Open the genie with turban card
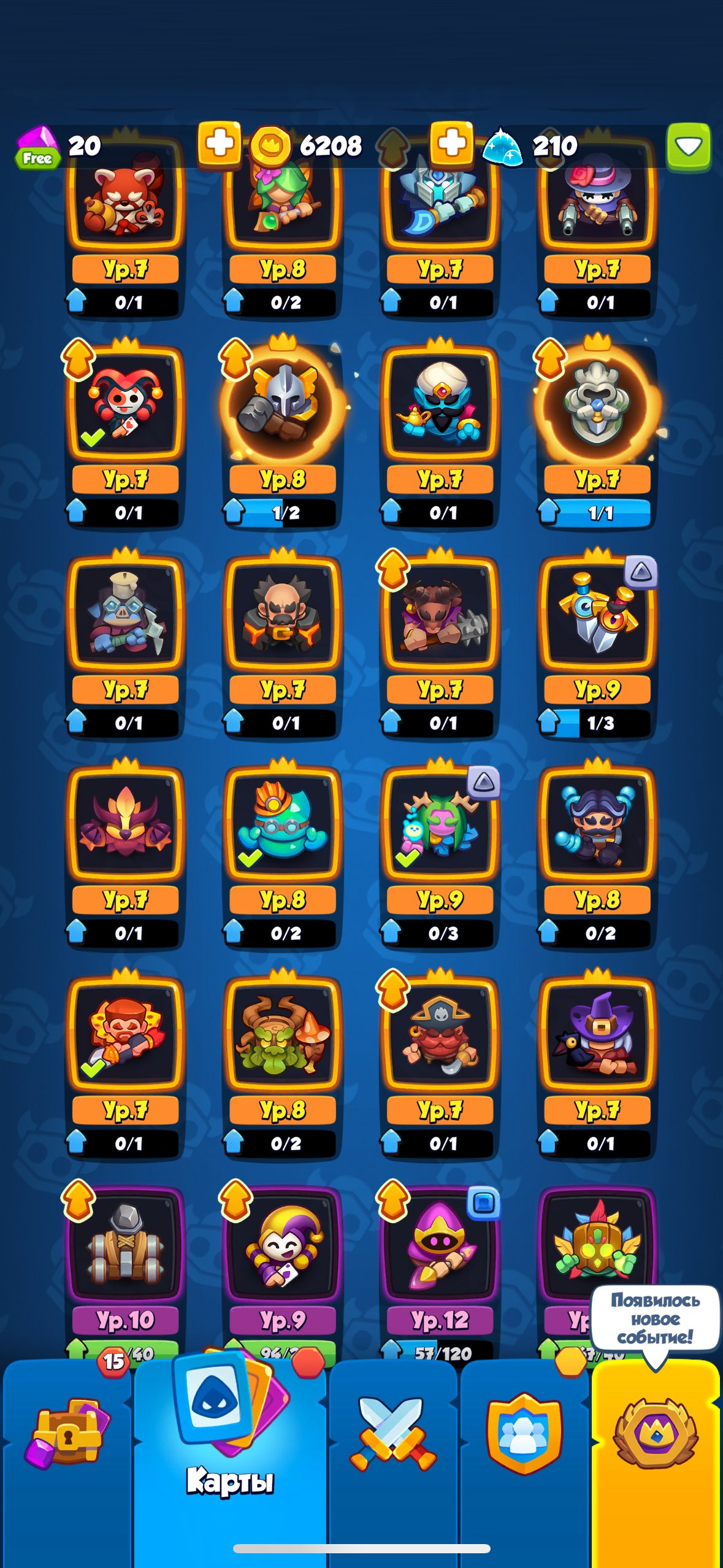Screen dimensions: 723x1568 pyautogui.click(x=440, y=432)
